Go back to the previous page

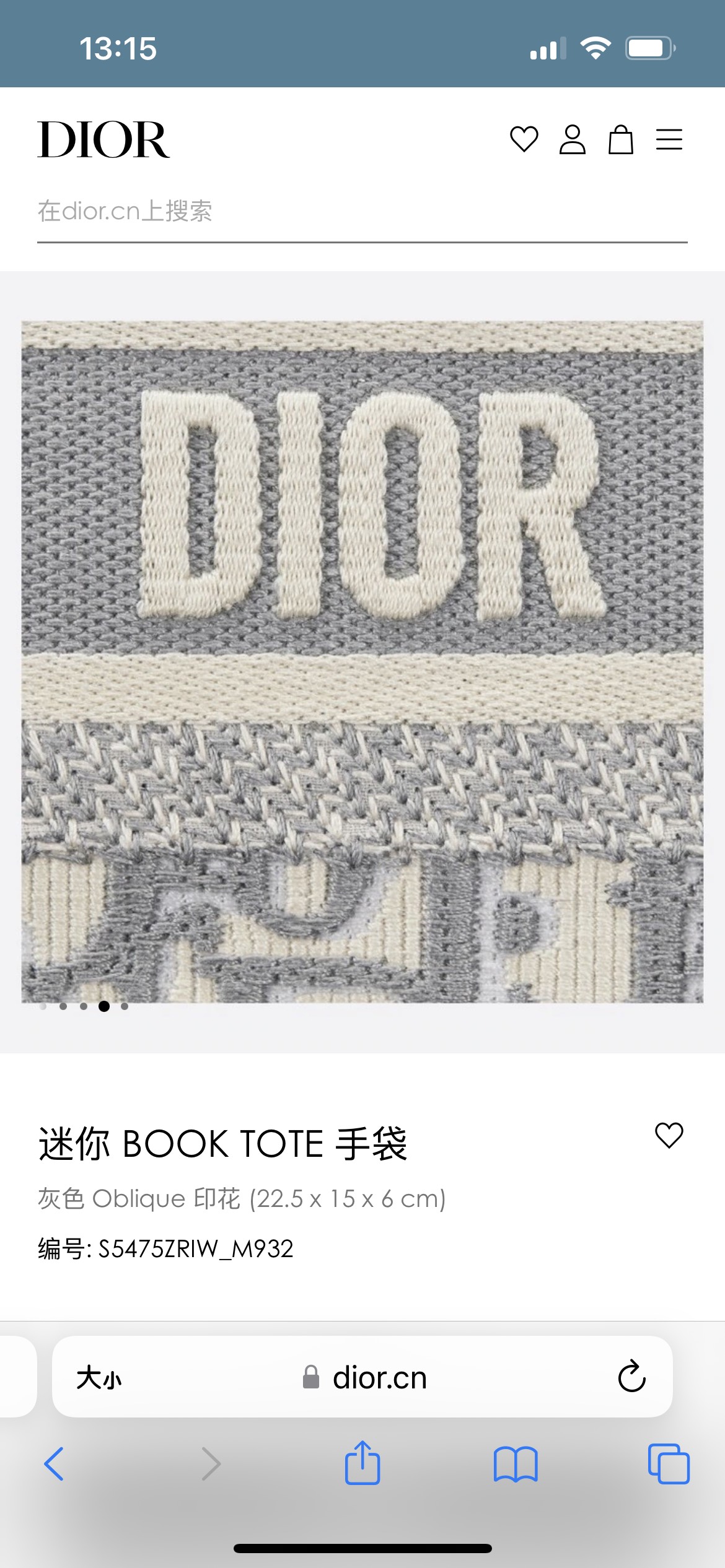(55, 1464)
